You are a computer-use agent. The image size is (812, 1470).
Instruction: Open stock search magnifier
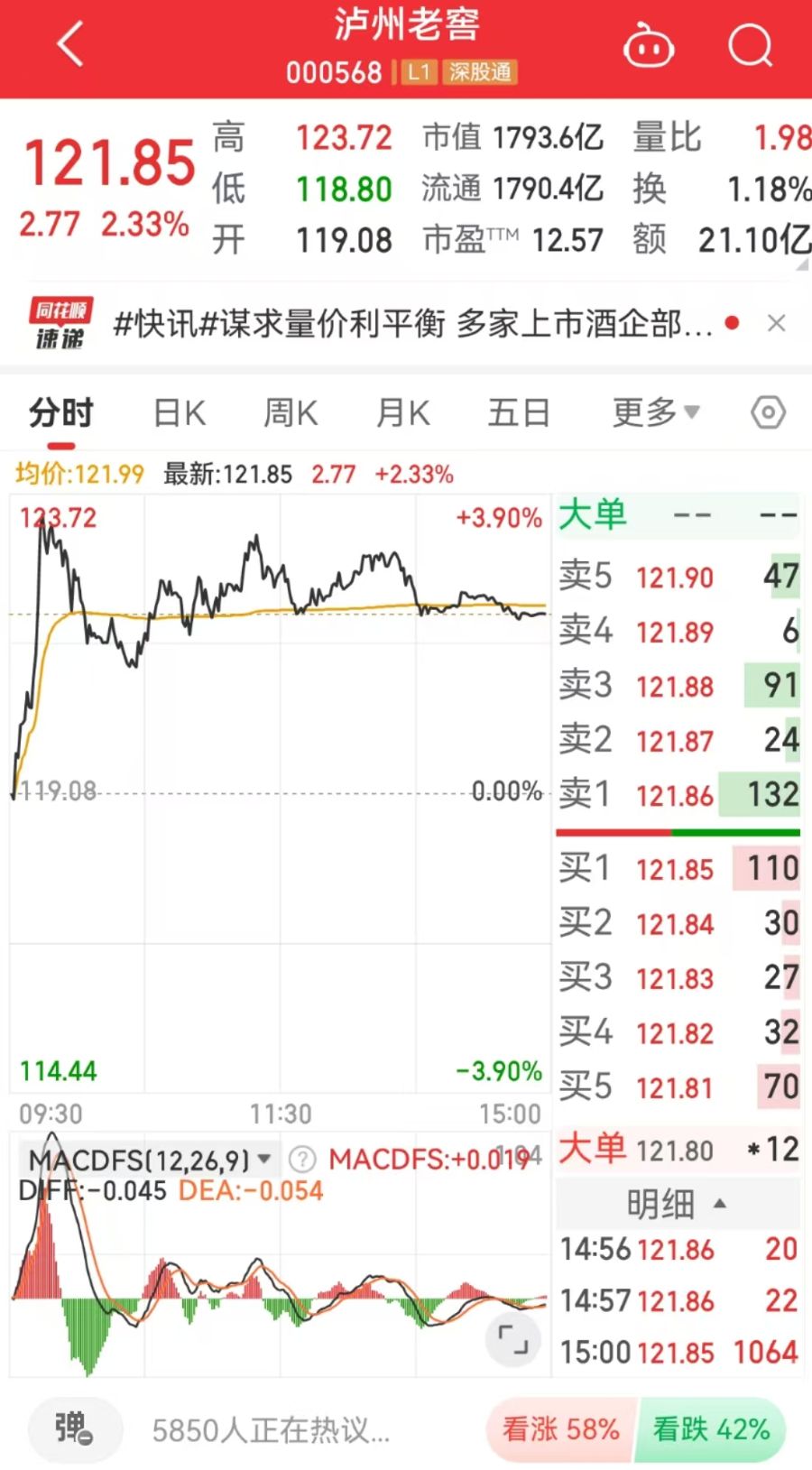point(750,45)
